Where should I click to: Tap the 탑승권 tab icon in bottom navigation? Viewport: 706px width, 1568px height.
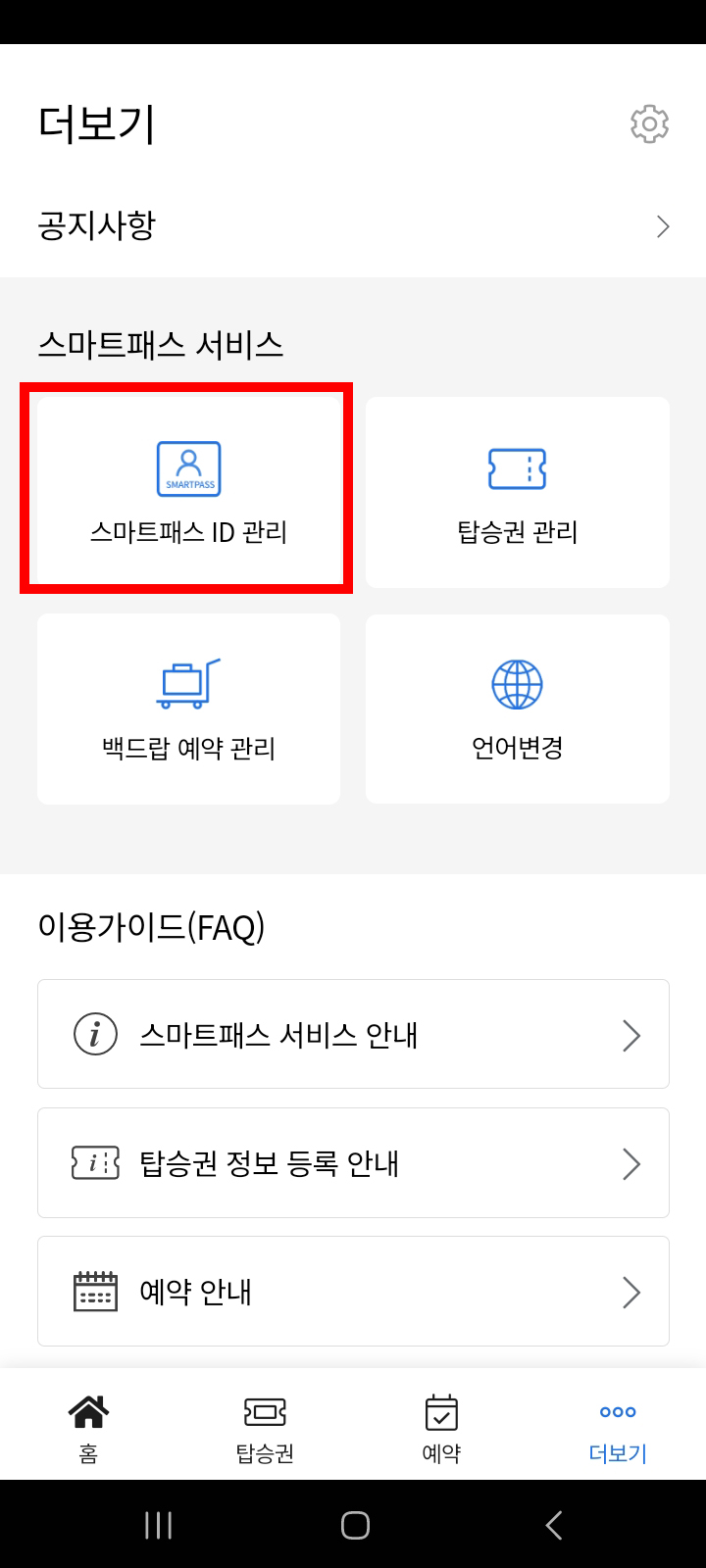[263, 1411]
